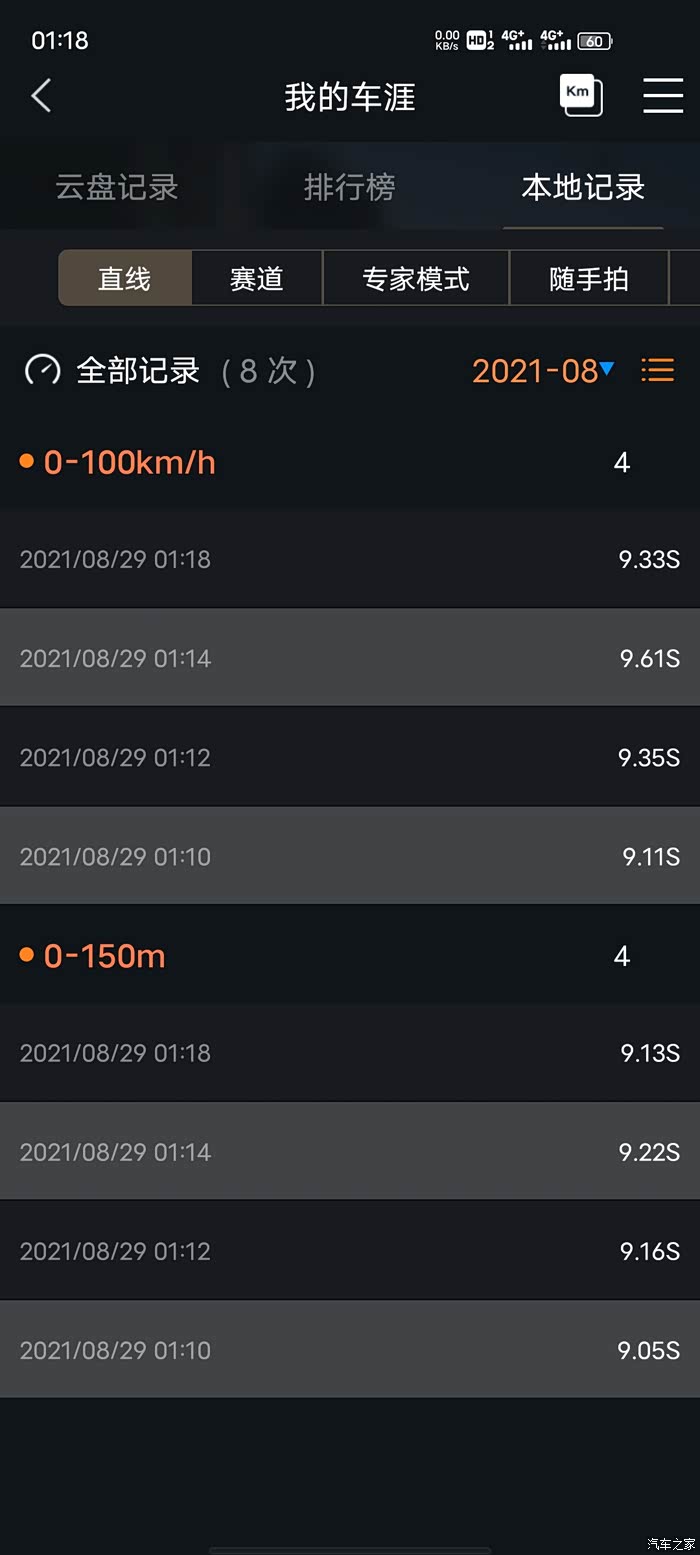Image resolution: width=700 pixels, height=1555 pixels.
Task: Select the 专家模式 filter
Action: point(416,278)
